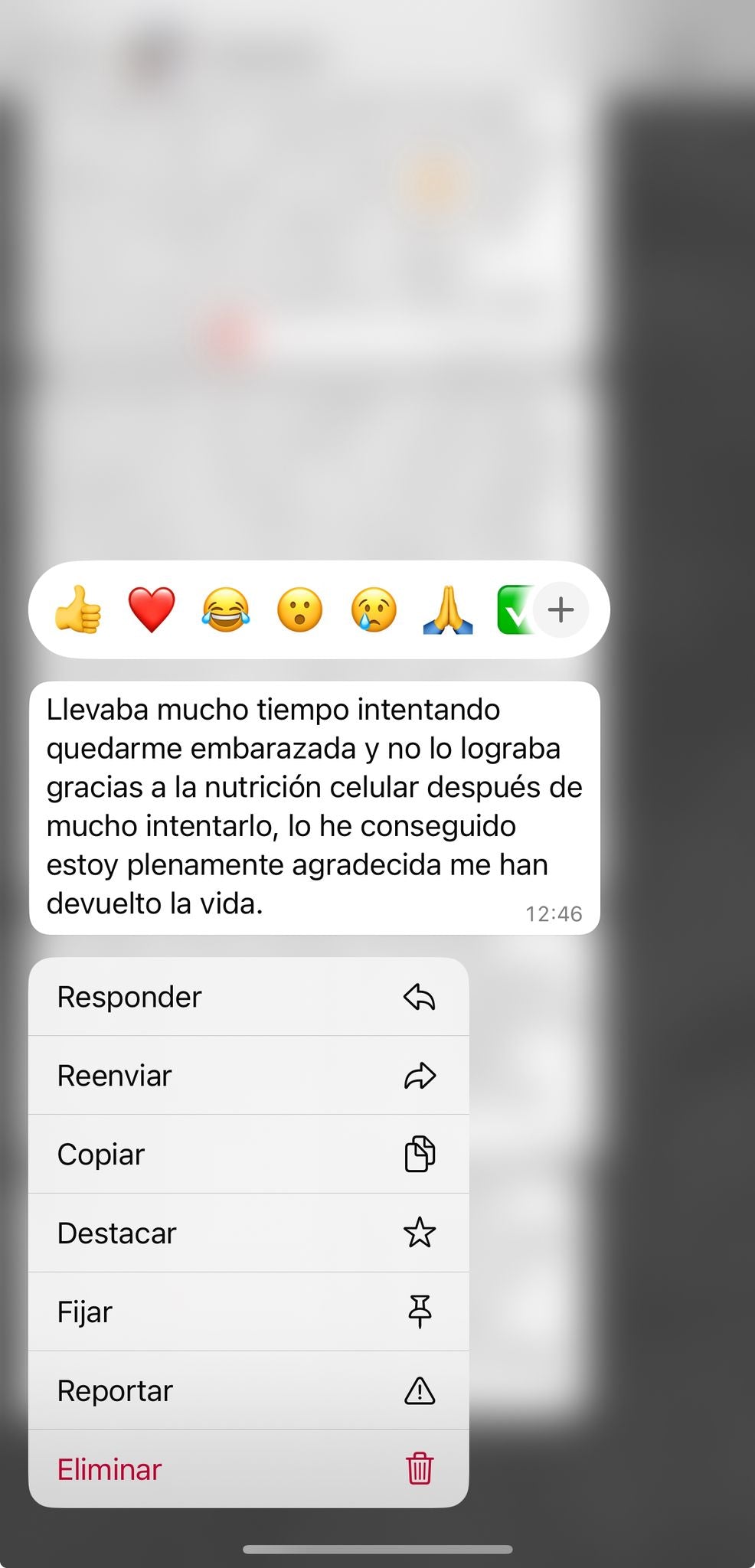
Task: Open more emoji reactions with plus
Action: (561, 609)
